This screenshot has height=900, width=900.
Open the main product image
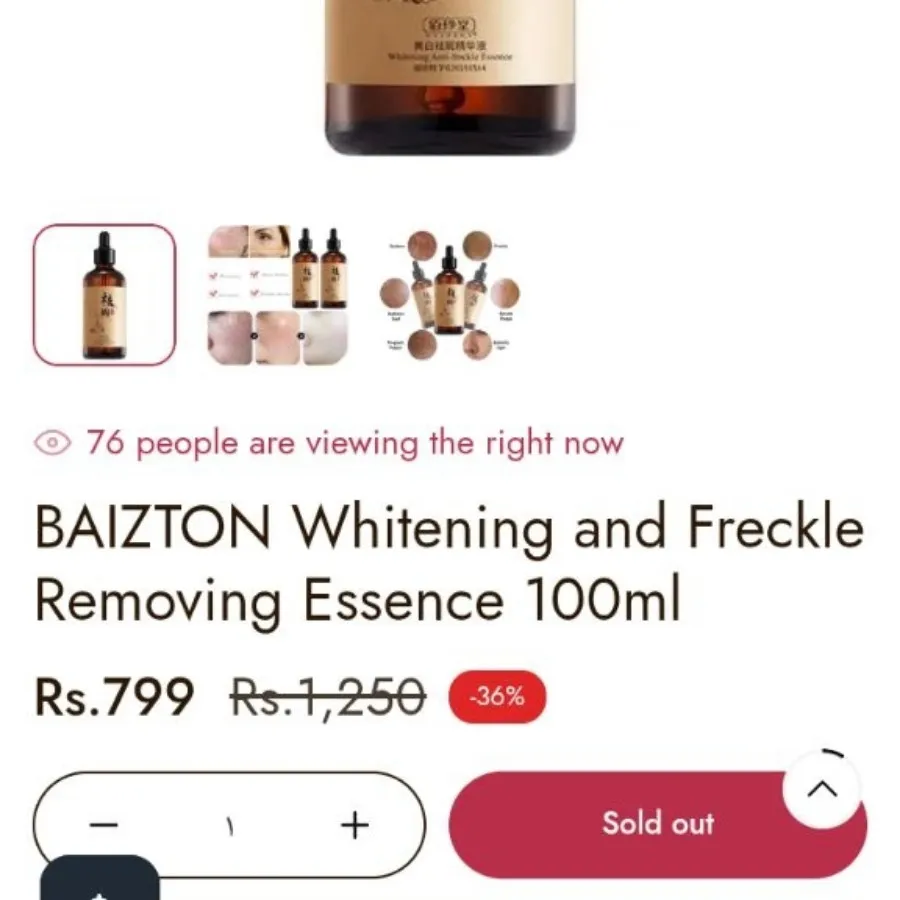tap(450, 75)
